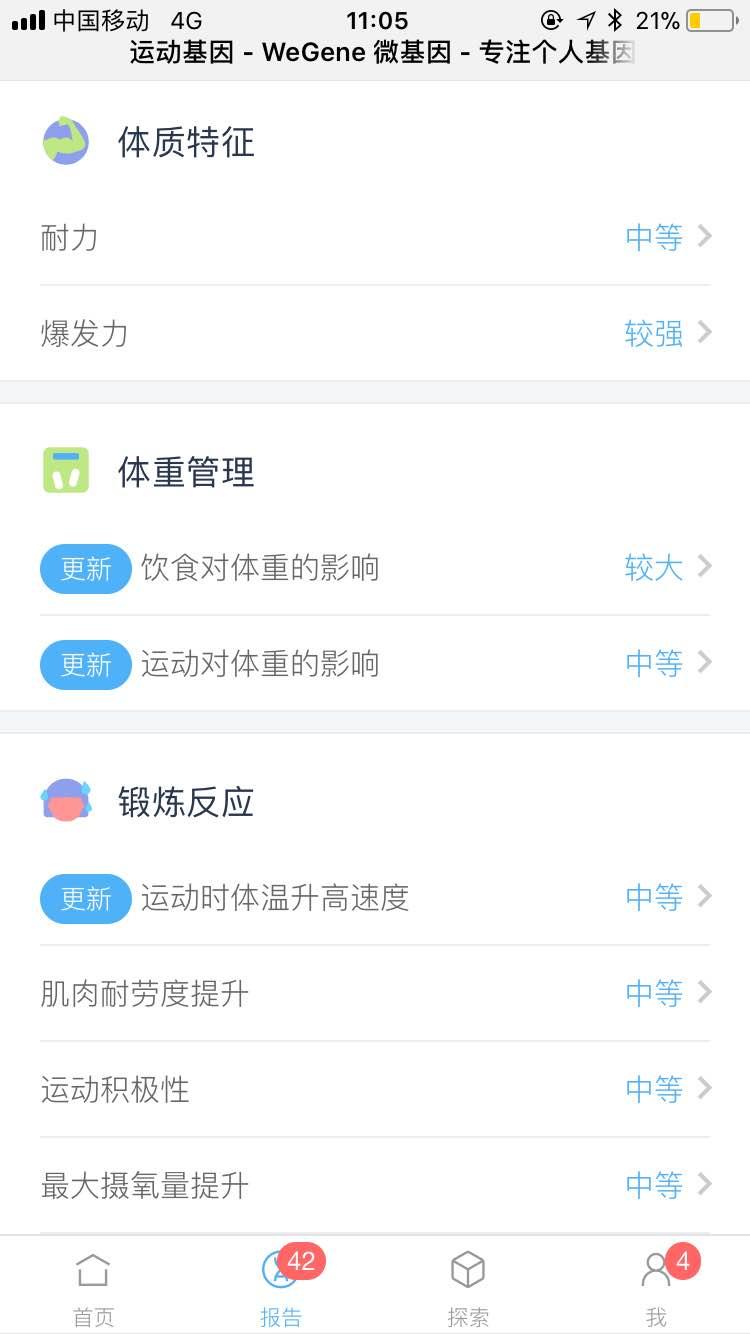Image resolution: width=750 pixels, height=1334 pixels.
Task: Tap the 报告 reports icon with badge 42
Action: coord(280,1268)
